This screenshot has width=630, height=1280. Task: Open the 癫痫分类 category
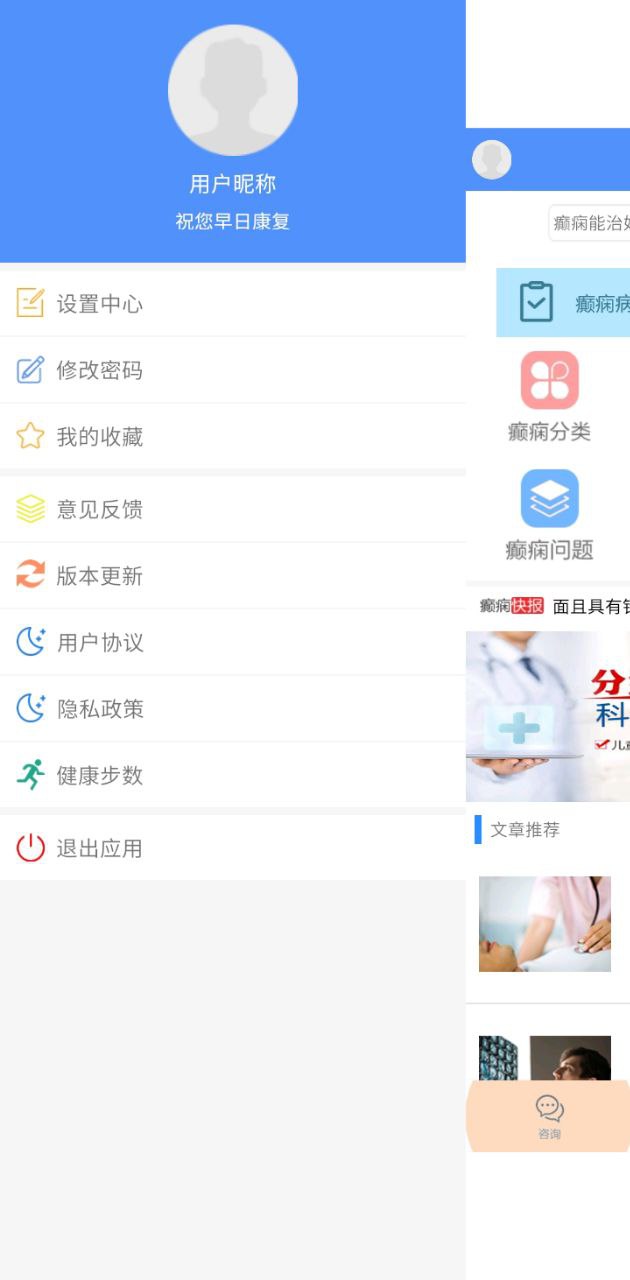pyautogui.click(x=549, y=396)
